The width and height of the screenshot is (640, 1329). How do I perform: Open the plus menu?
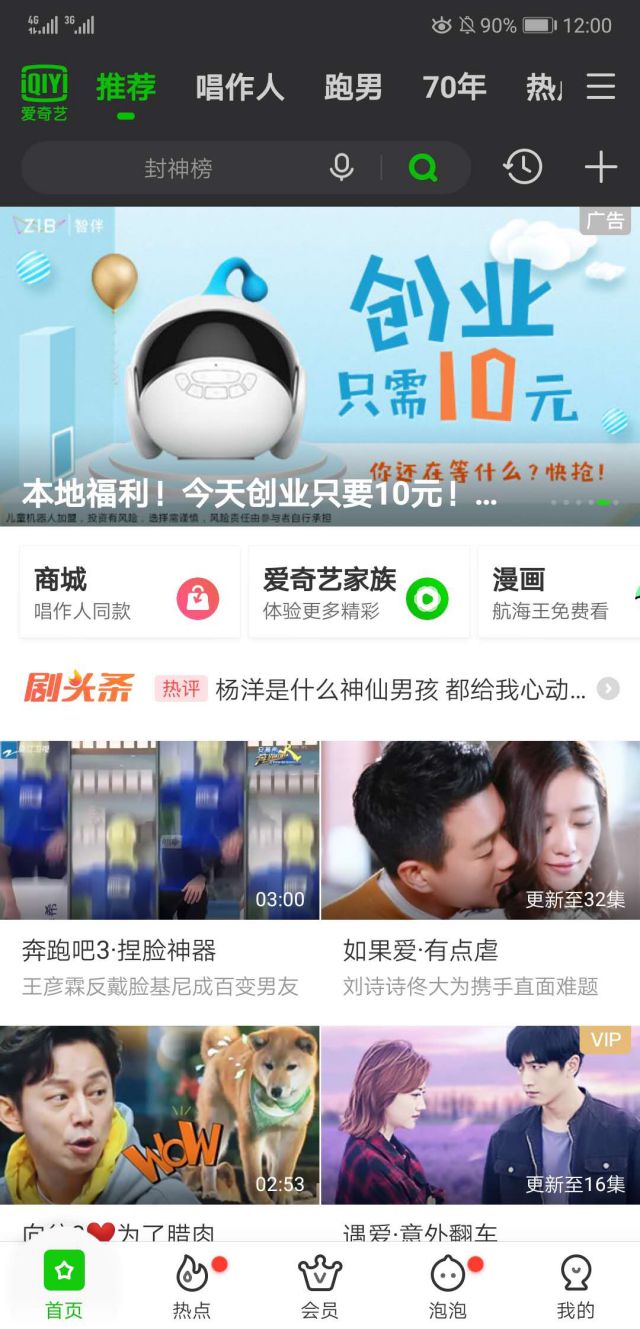(601, 167)
